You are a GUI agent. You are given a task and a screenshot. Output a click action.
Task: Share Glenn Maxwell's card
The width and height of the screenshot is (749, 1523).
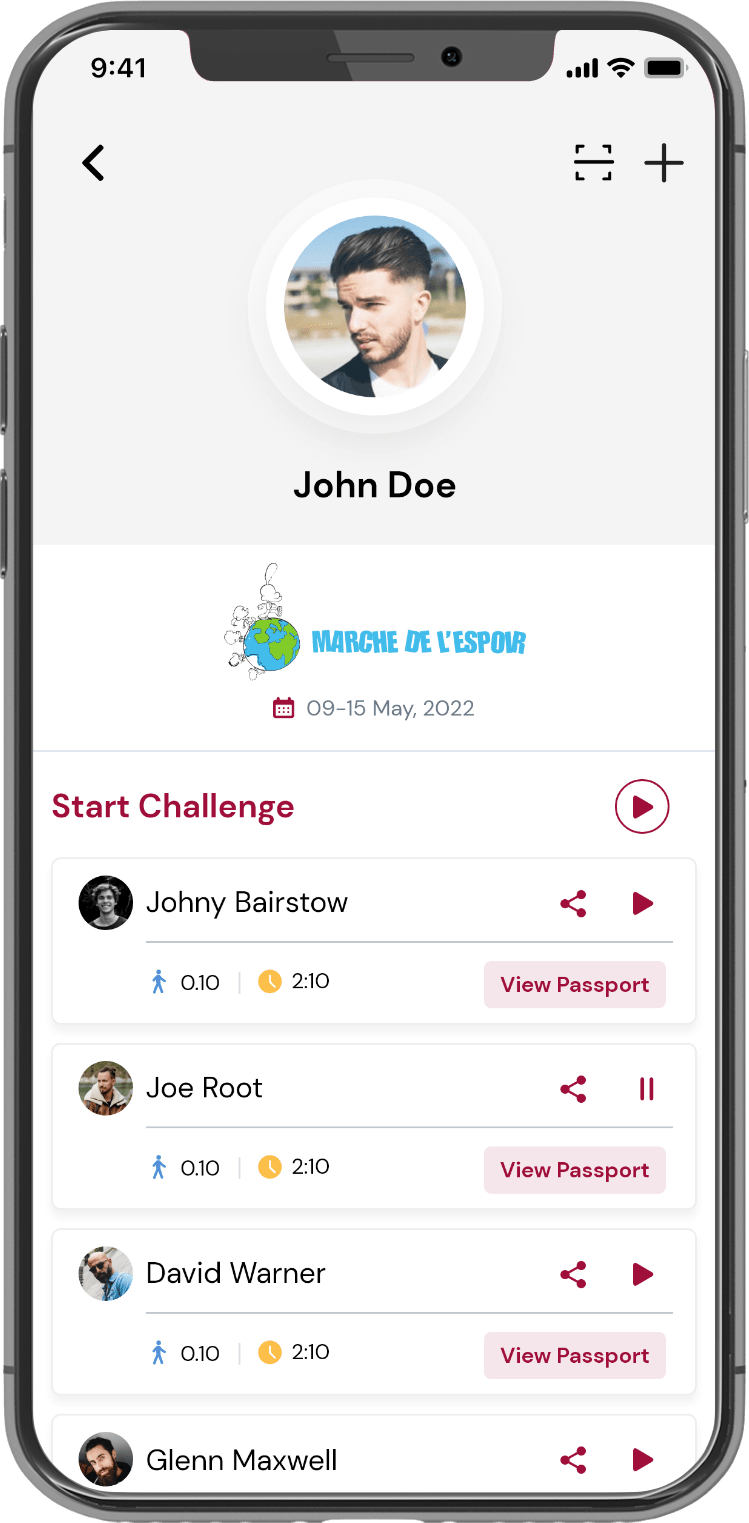[573, 1460]
